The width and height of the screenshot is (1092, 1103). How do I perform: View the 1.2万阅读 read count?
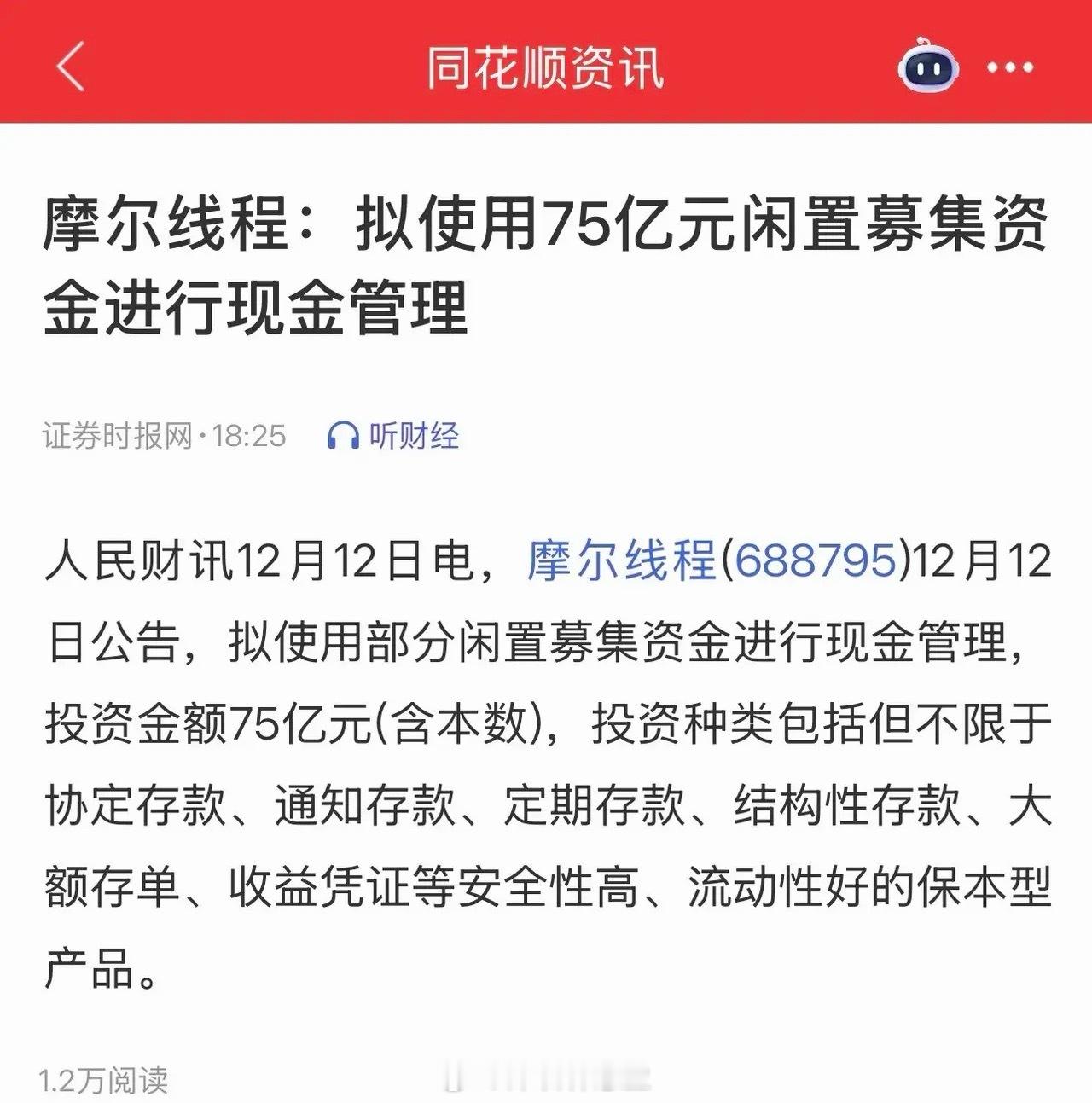coord(104,1078)
